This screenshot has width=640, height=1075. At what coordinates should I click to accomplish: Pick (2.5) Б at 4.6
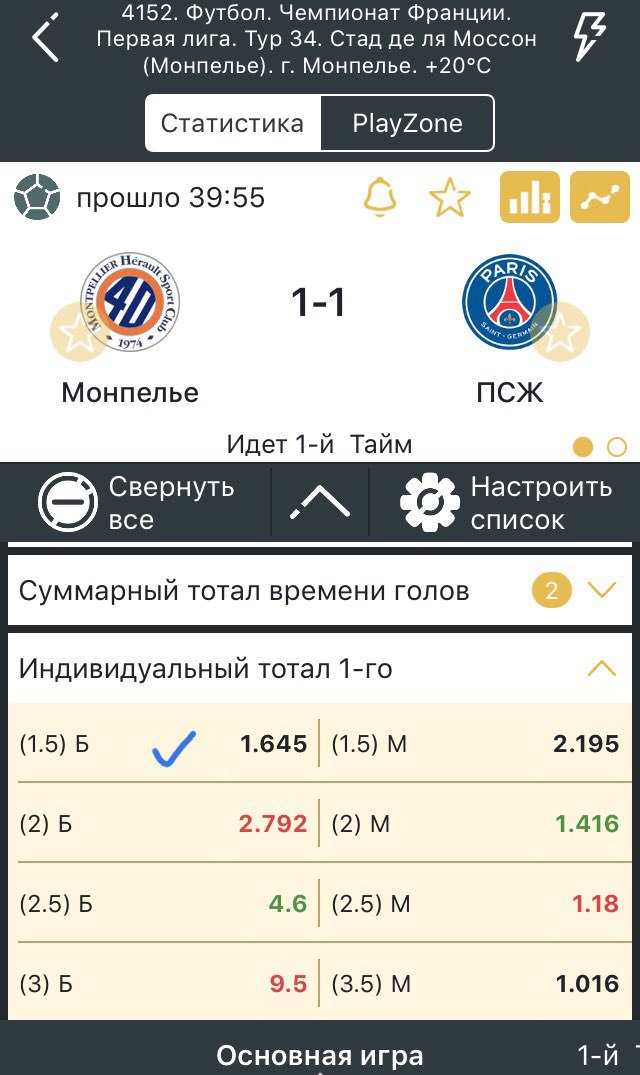(x=163, y=904)
